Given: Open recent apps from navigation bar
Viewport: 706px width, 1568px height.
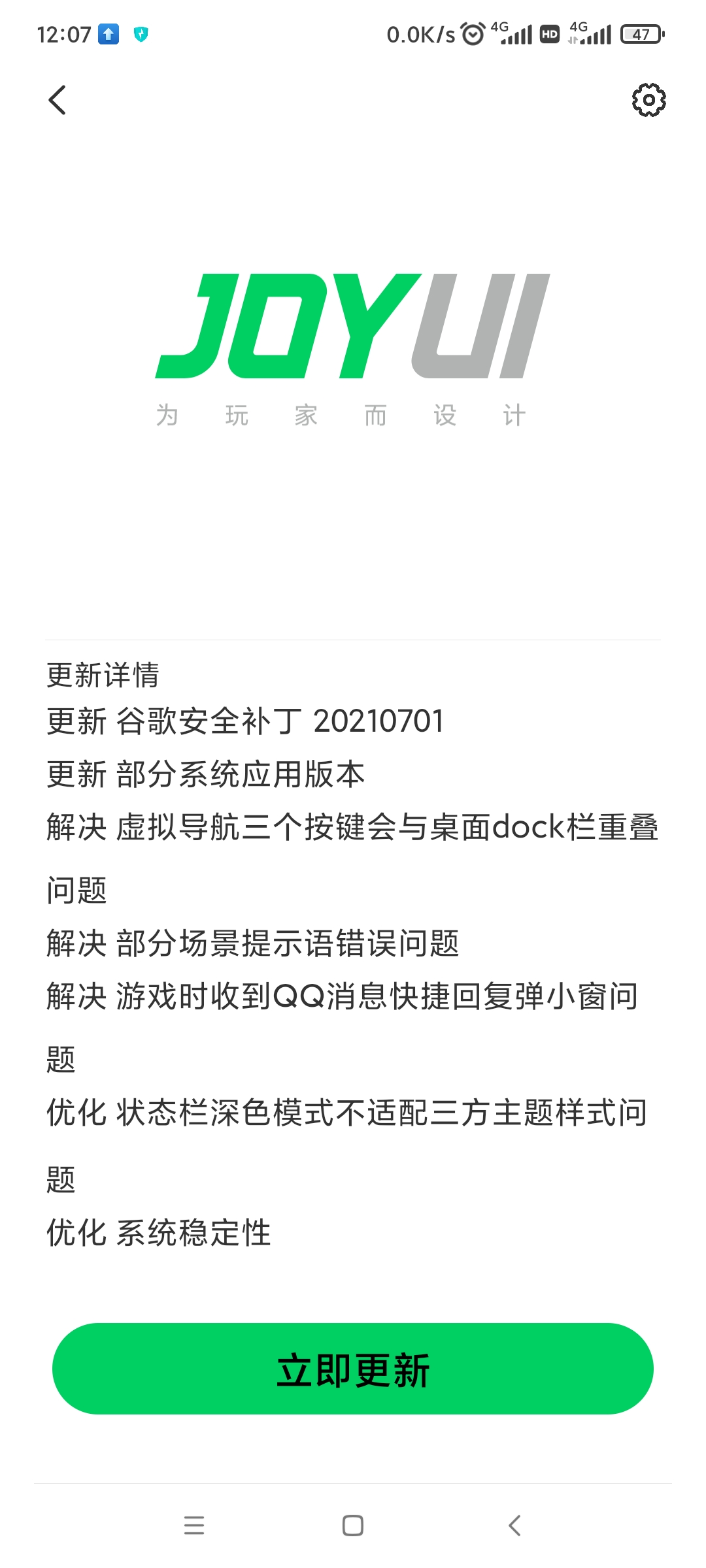Looking at the screenshot, I should point(194,1526).
